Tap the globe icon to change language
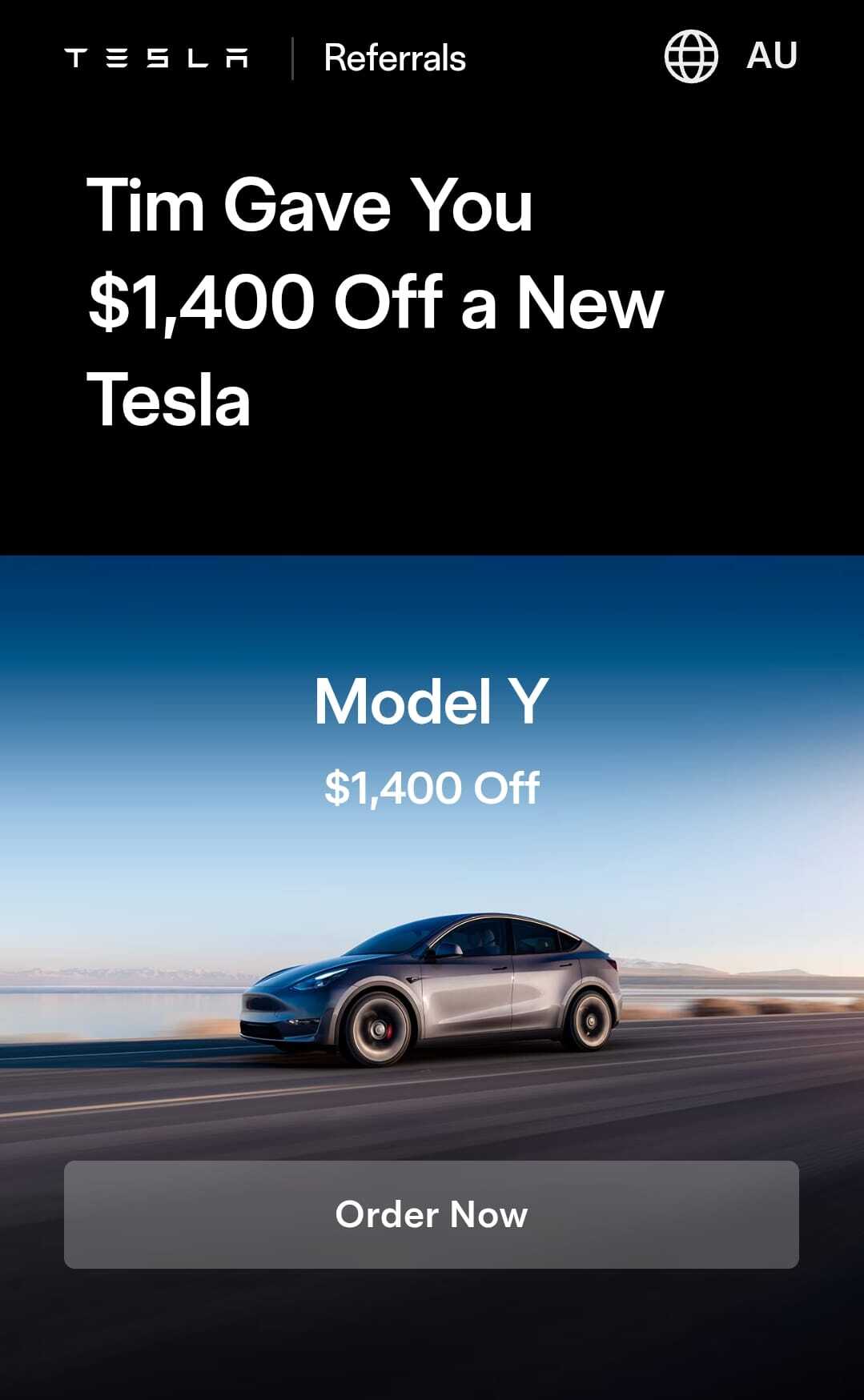The width and height of the screenshot is (864, 1400). pyautogui.click(x=690, y=56)
